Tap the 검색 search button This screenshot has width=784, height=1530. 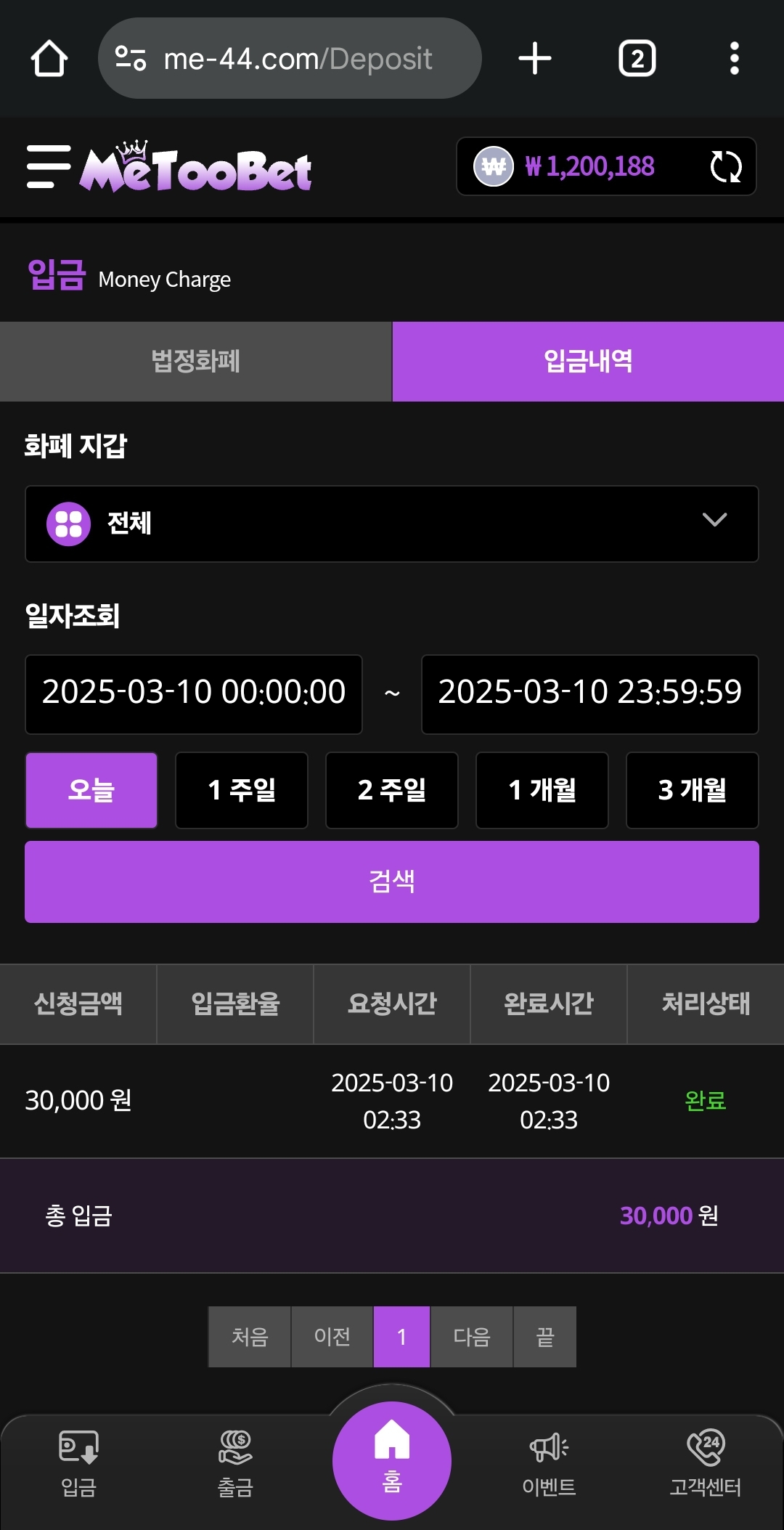(392, 882)
